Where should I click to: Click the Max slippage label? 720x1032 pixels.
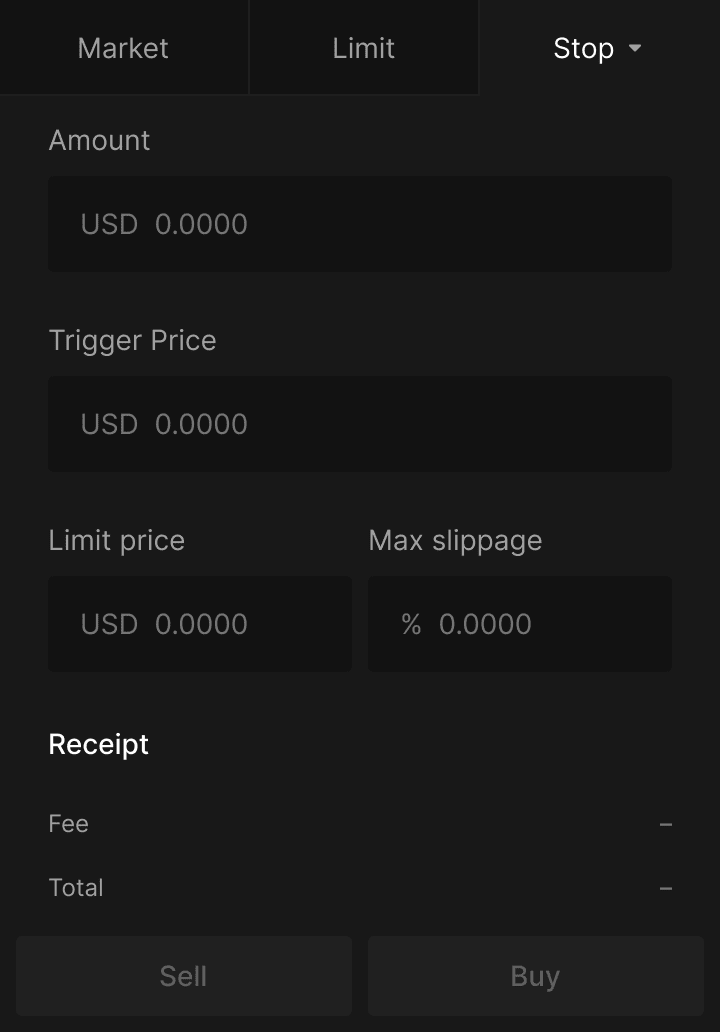pyautogui.click(x=454, y=540)
